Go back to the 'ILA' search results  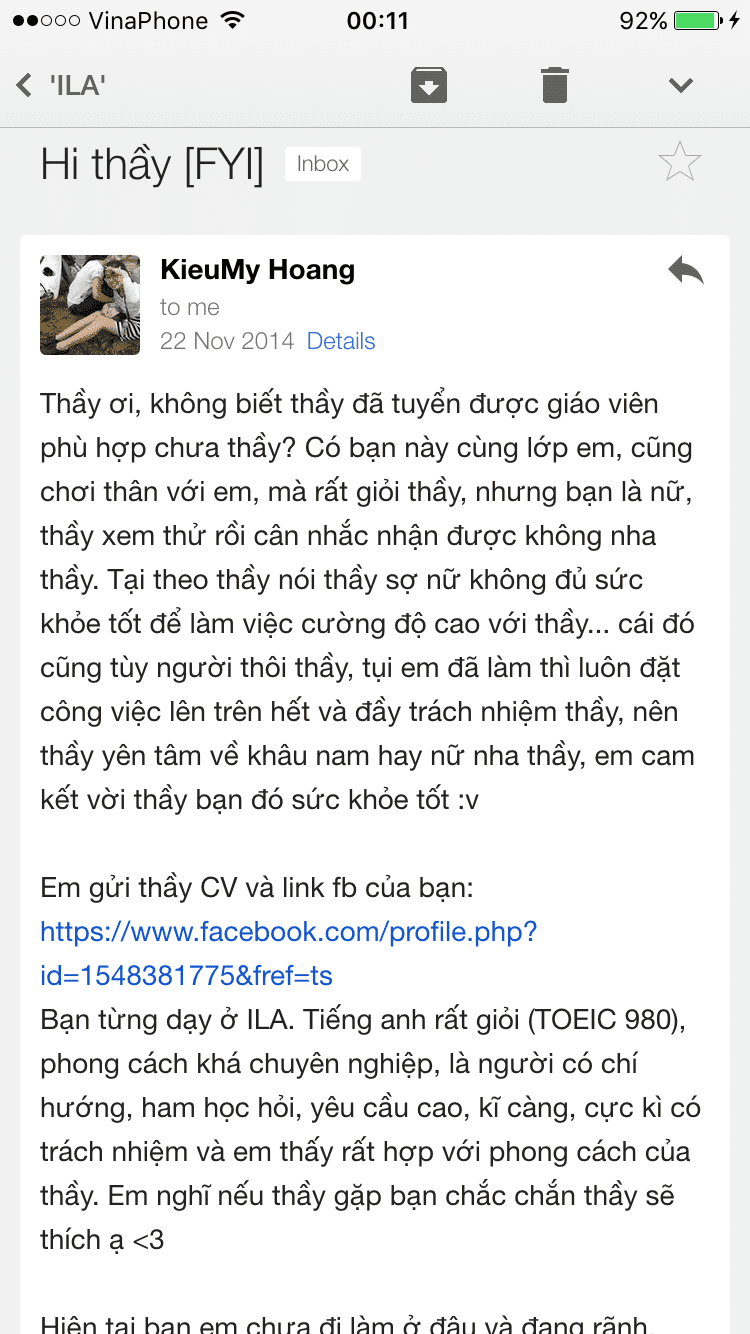tap(60, 85)
